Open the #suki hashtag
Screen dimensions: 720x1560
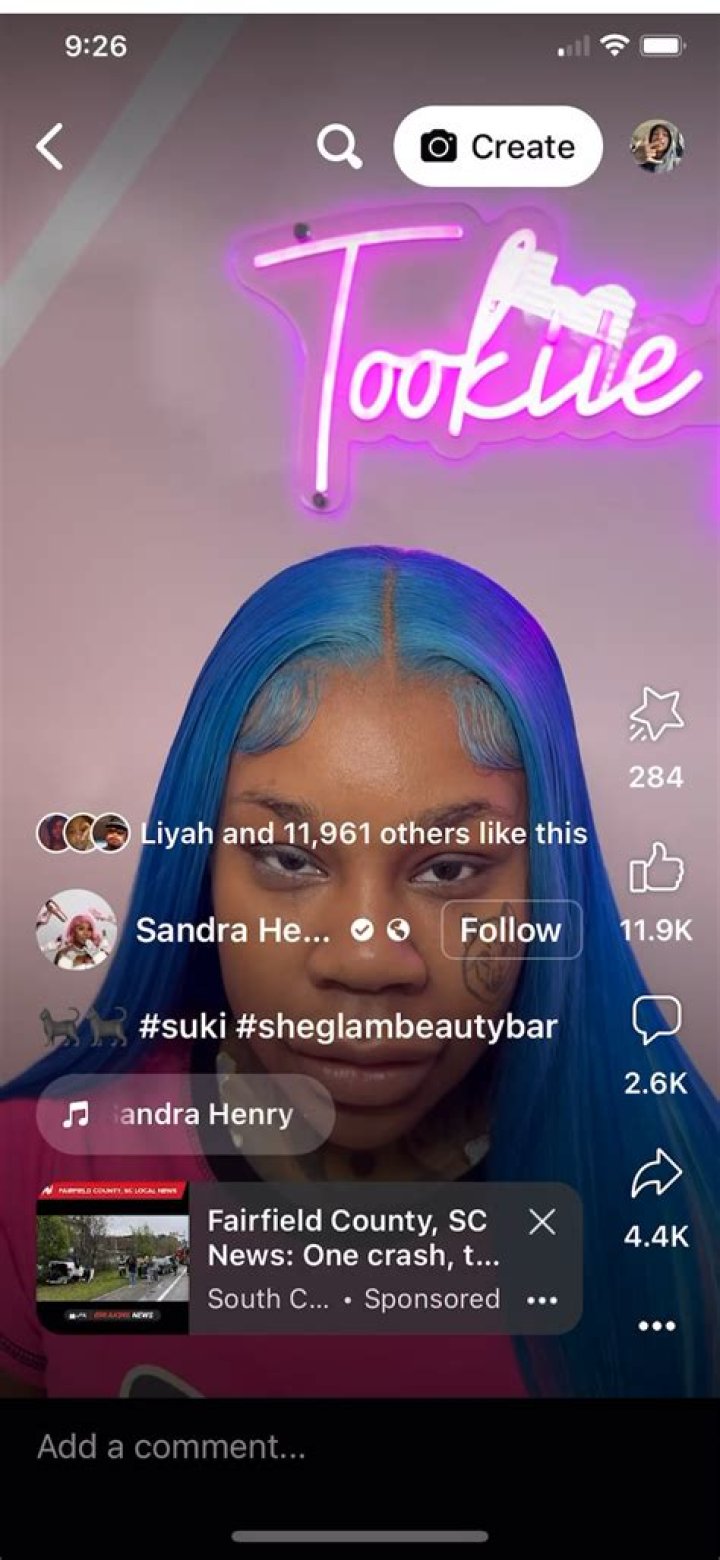click(182, 1026)
